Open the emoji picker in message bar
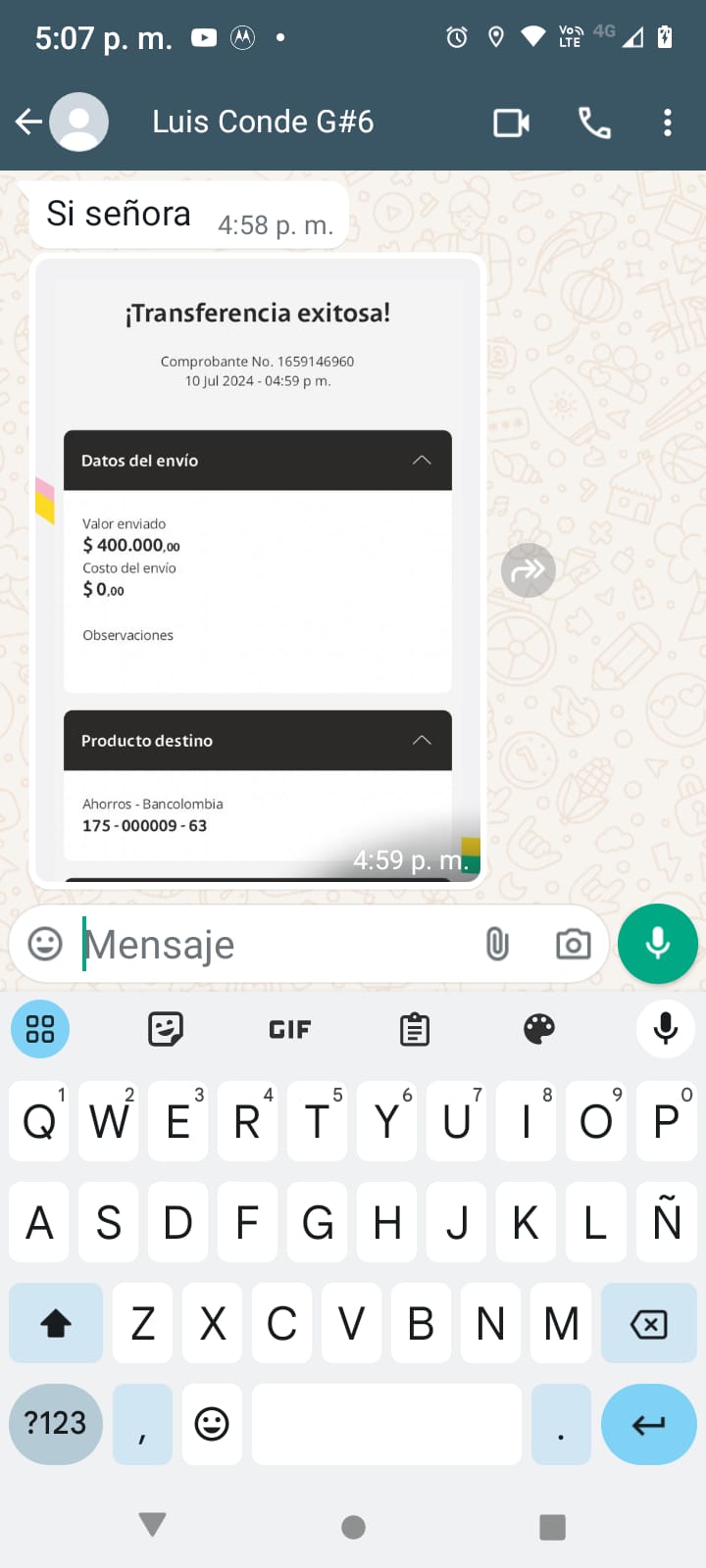The width and height of the screenshot is (706, 1568). point(45,944)
